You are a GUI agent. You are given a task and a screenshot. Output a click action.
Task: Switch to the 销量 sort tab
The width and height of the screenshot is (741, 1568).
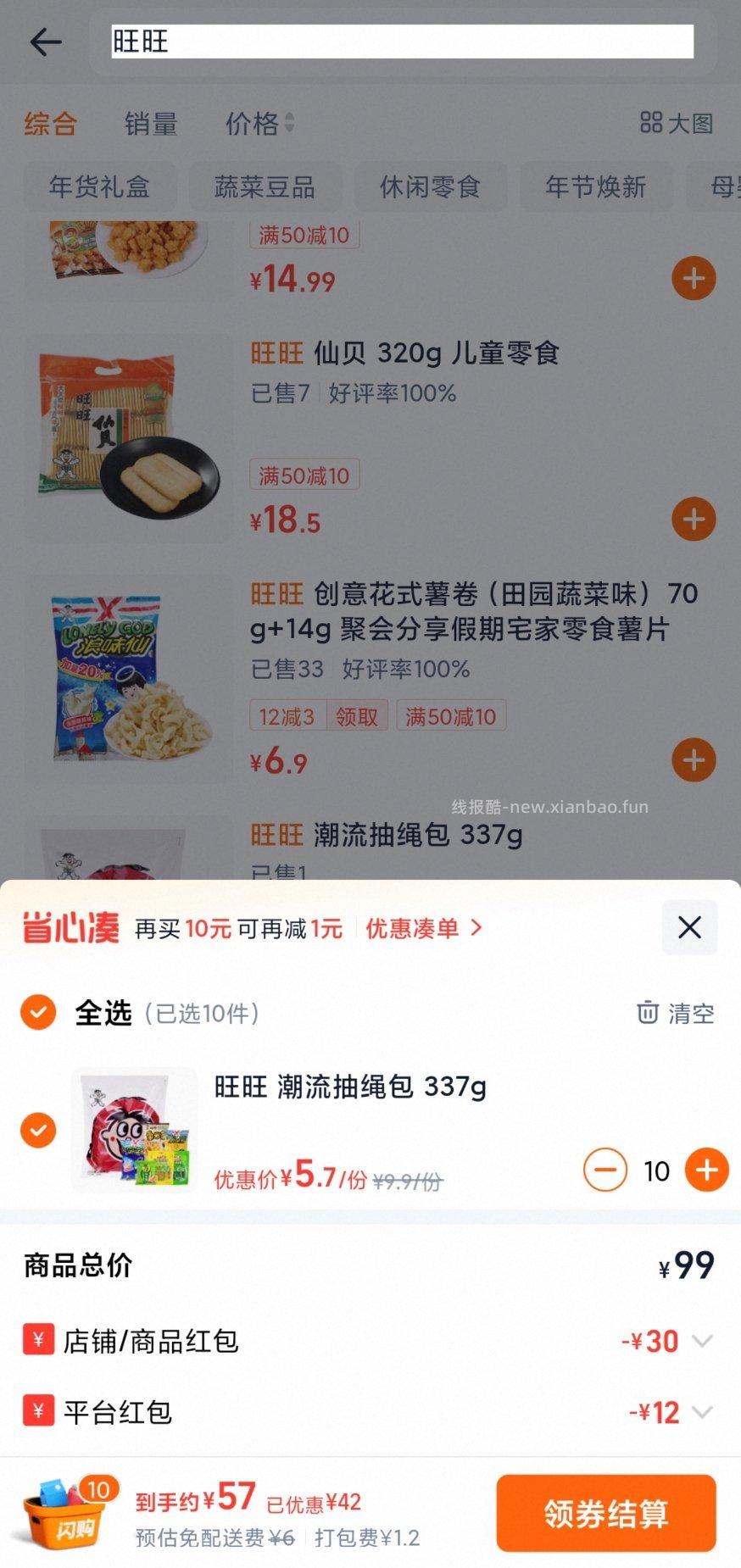(149, 124)
